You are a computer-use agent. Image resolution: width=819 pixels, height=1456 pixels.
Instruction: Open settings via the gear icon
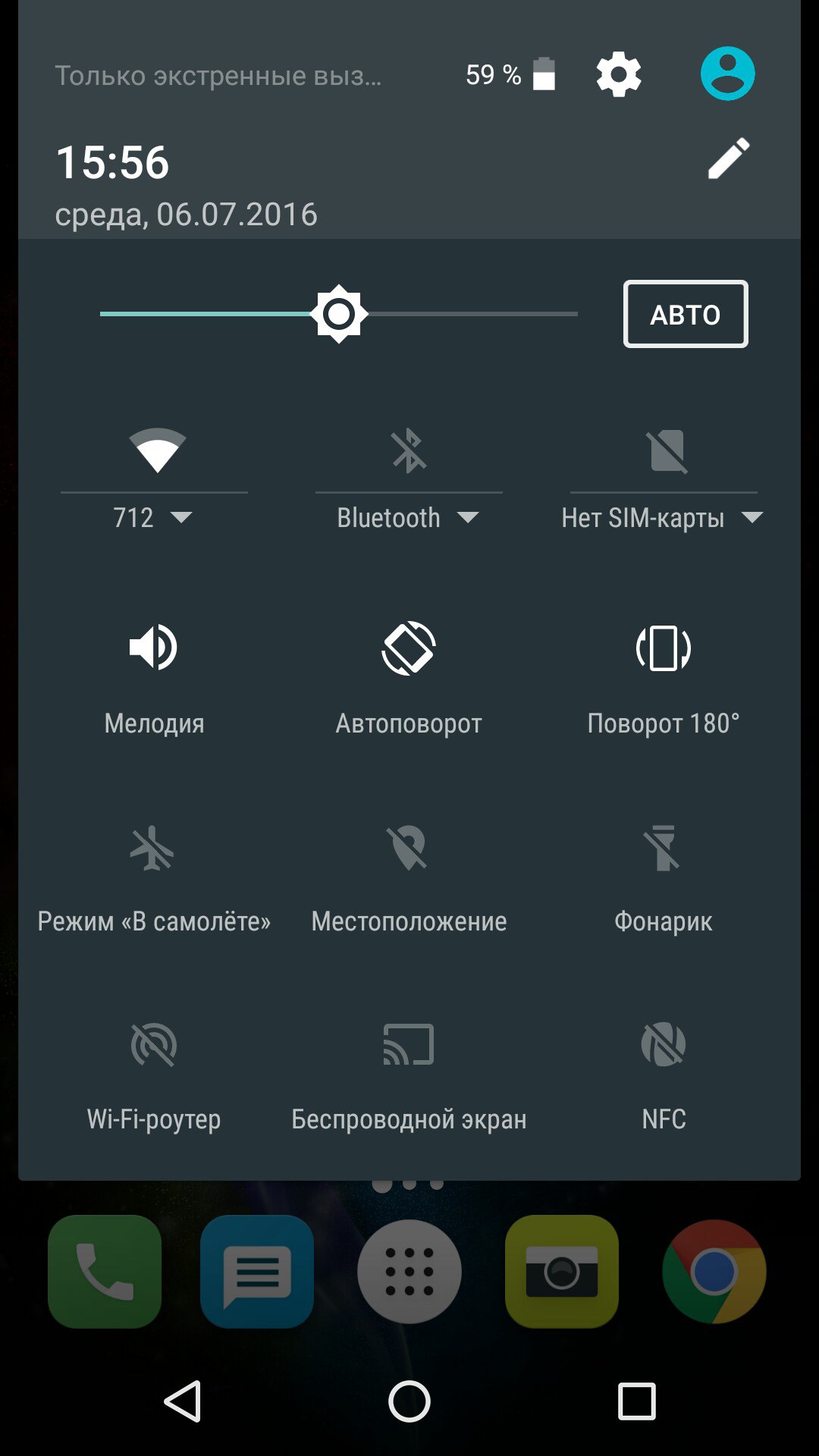pos(619,74)
